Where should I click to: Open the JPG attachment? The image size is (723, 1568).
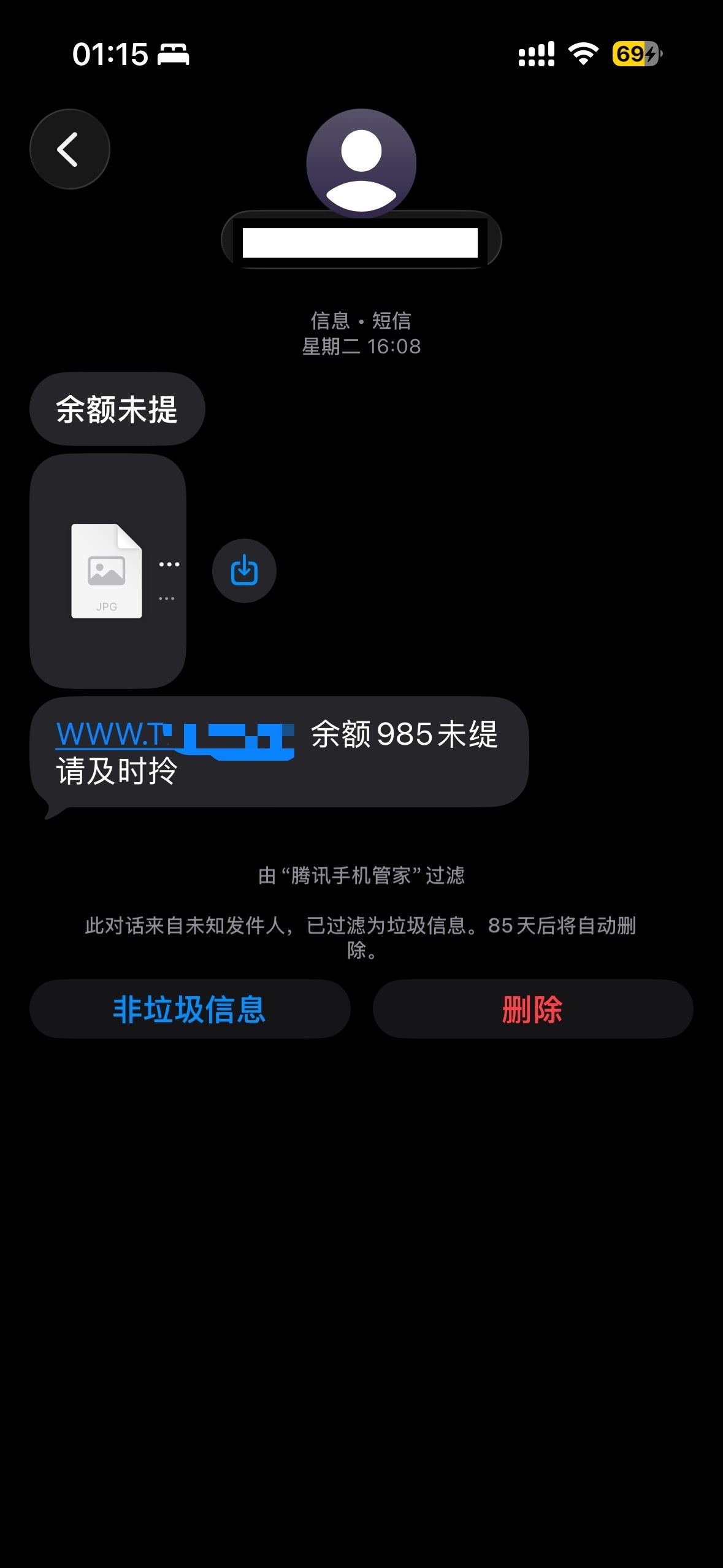[107, 571]
